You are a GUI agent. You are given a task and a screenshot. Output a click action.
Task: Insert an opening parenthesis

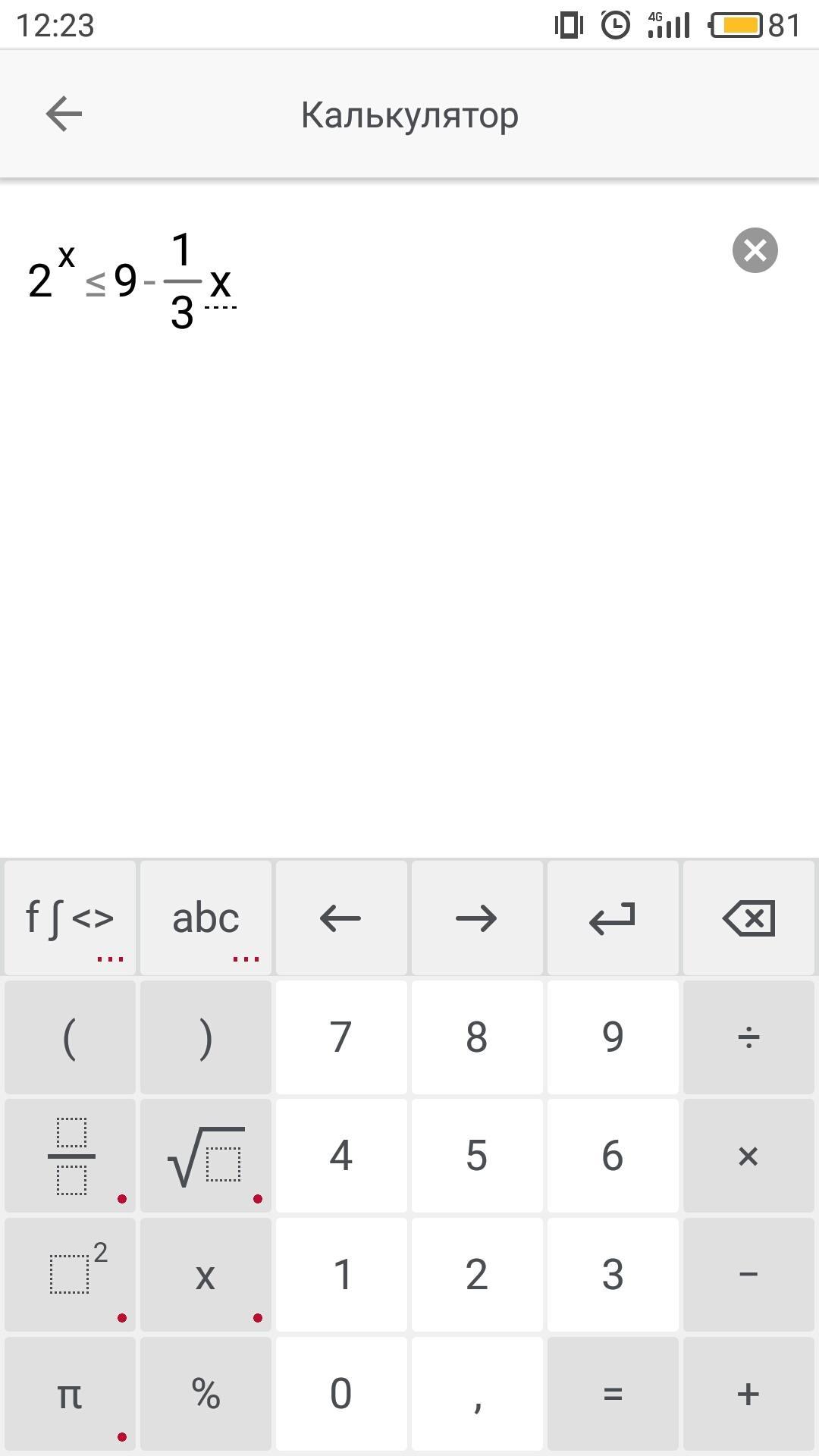point(70,1037)
